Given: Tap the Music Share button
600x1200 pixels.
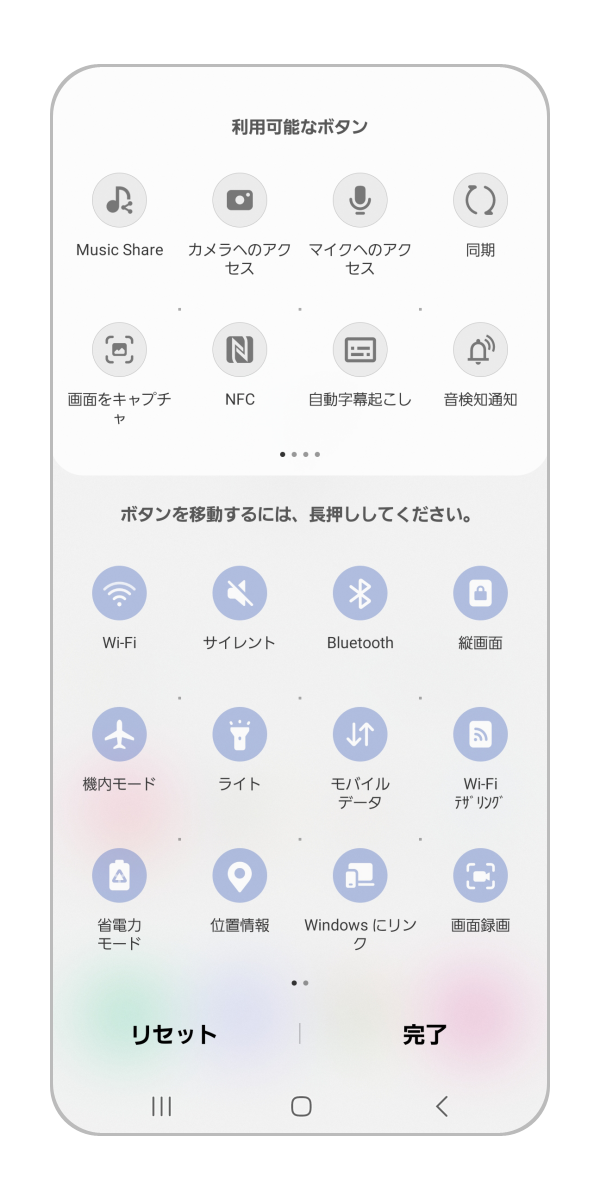Looking at the screenshot, I should [x=119, y=200].
